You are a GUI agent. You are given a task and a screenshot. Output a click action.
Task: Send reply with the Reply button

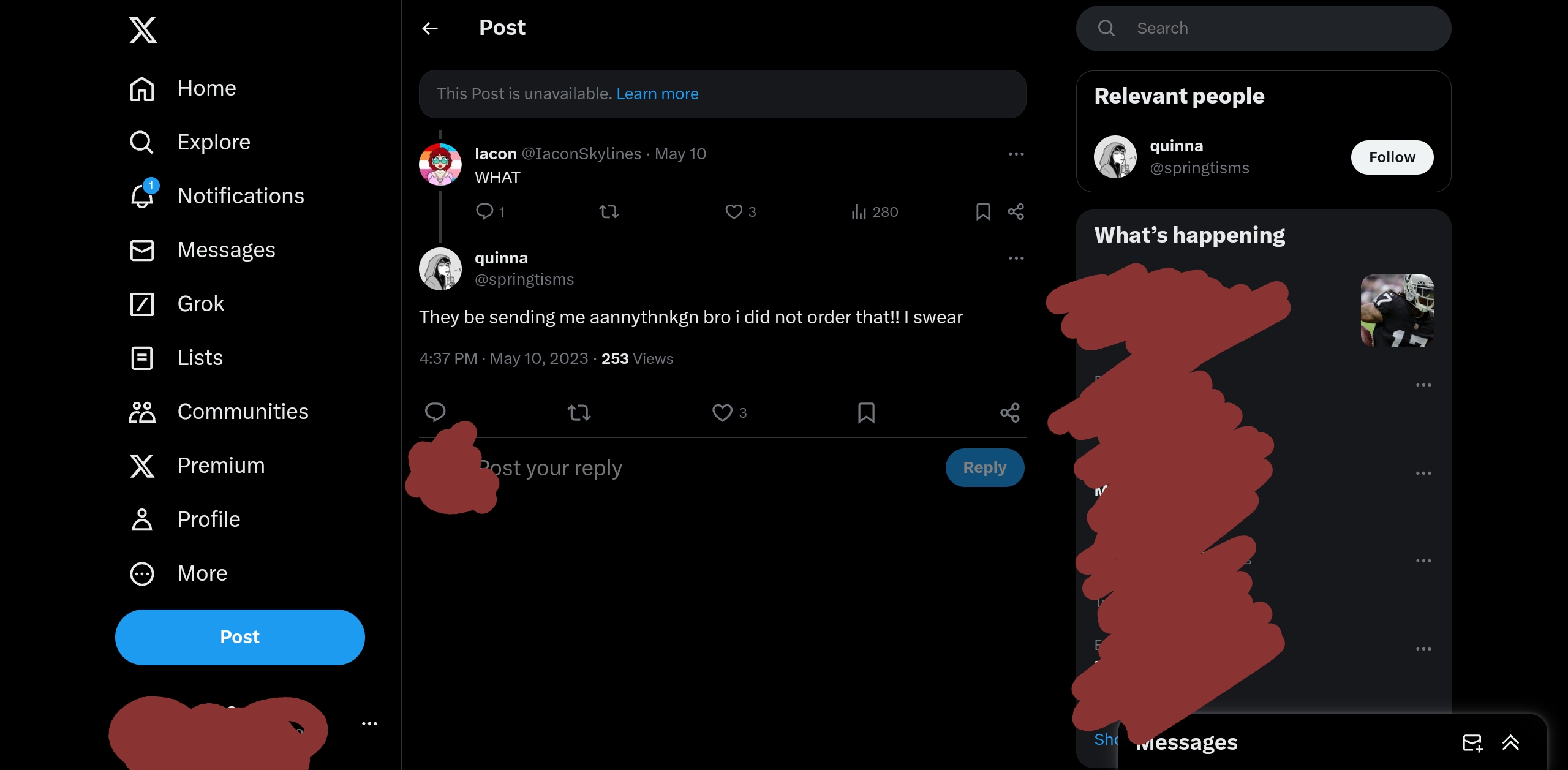click(x=984, y=468)
